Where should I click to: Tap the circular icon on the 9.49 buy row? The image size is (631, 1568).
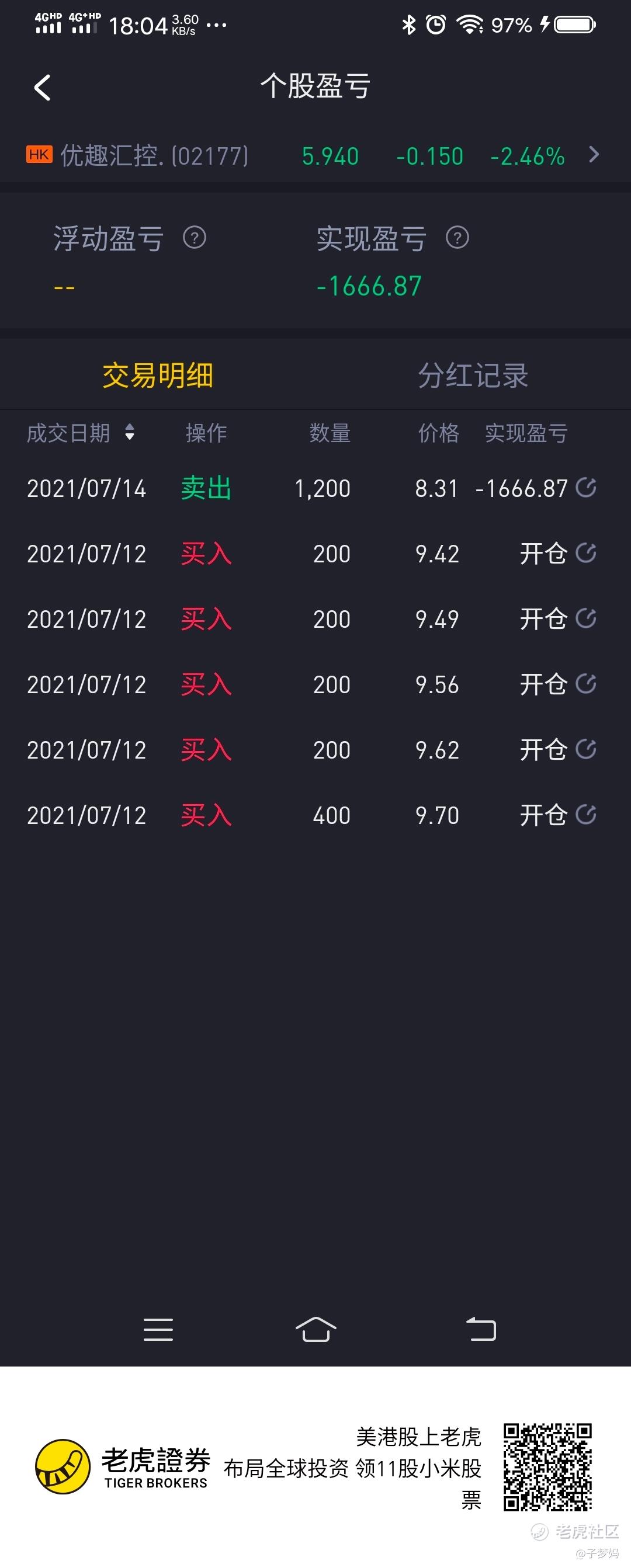click(586, 618)
